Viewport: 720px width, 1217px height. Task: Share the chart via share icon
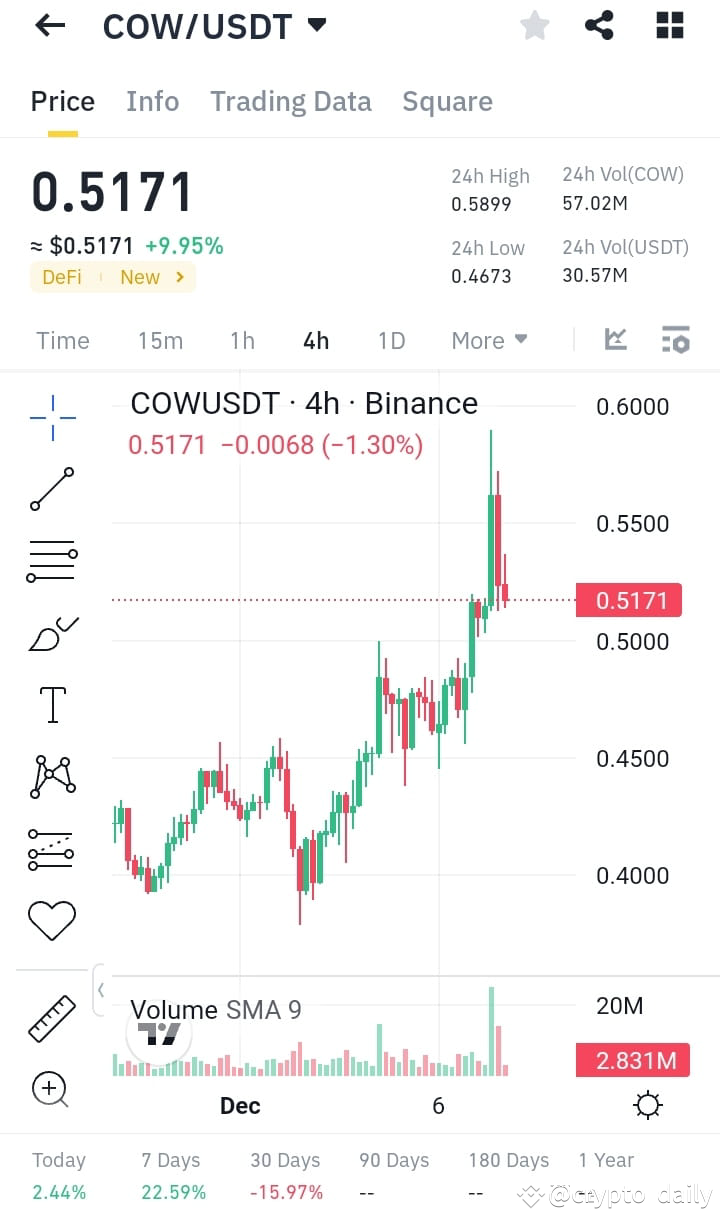pos(599,25)
